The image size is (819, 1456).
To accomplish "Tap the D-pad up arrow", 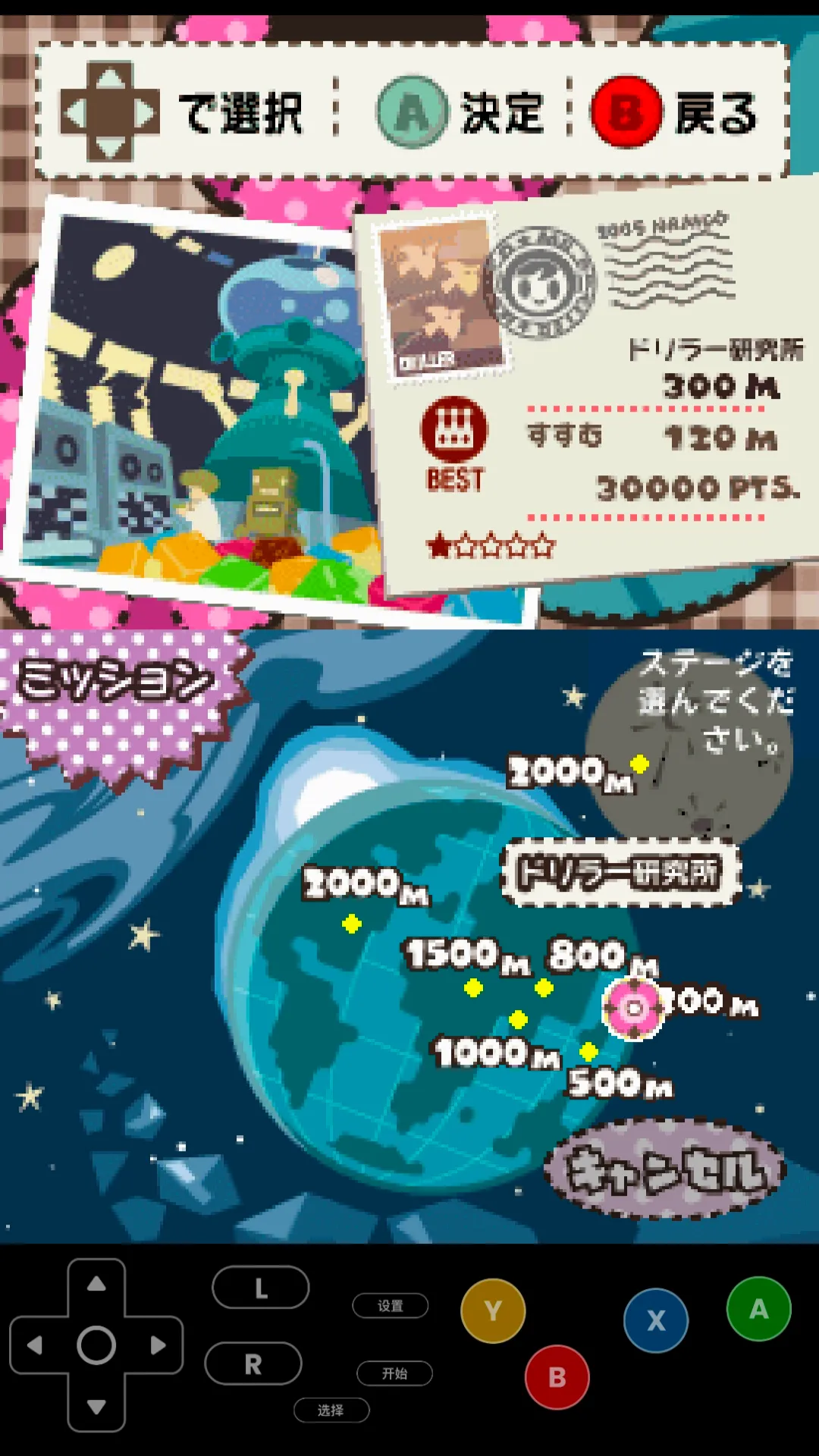I will point(96,1284).
